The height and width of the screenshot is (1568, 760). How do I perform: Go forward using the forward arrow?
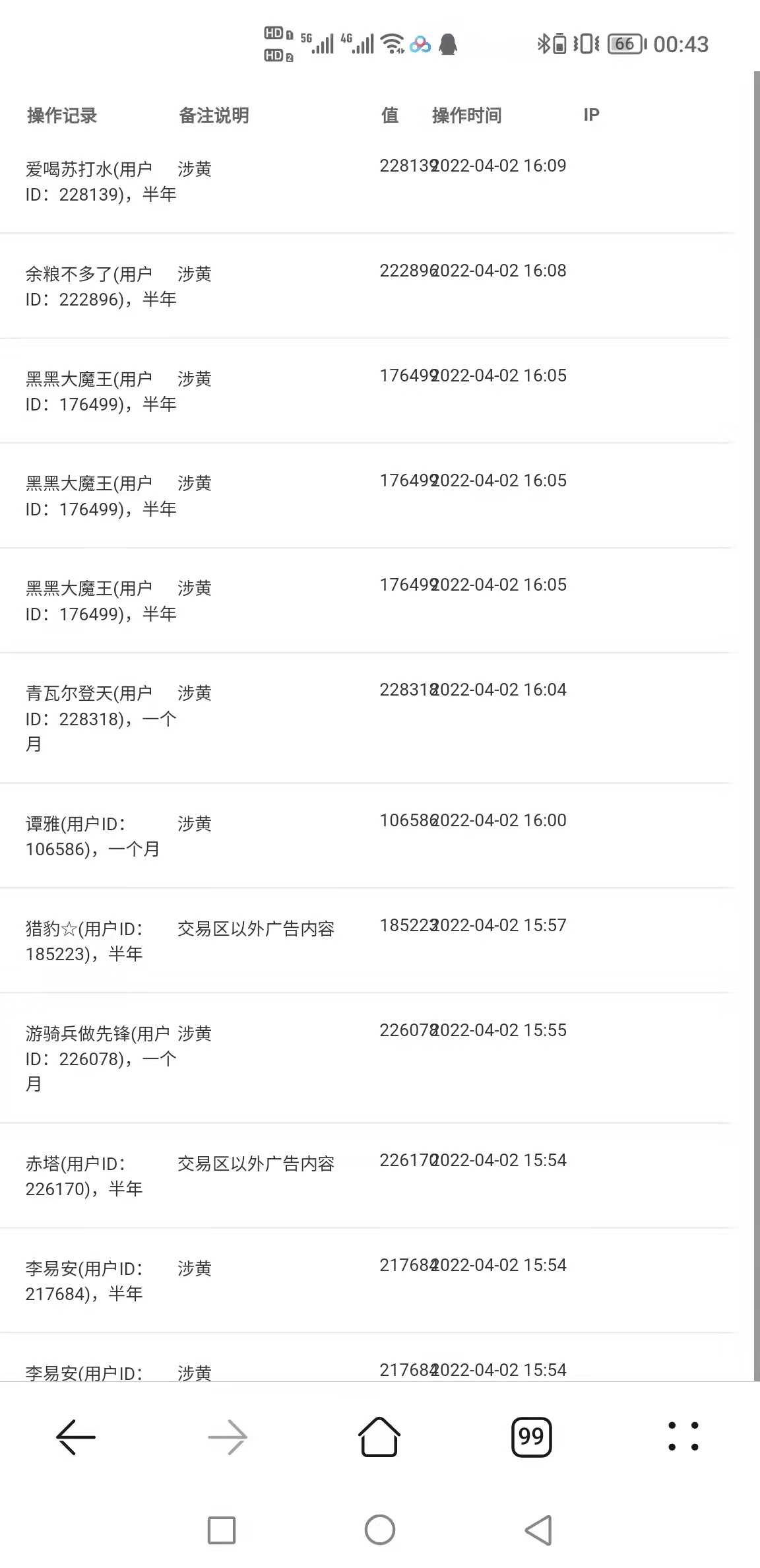coord(228,1437)
